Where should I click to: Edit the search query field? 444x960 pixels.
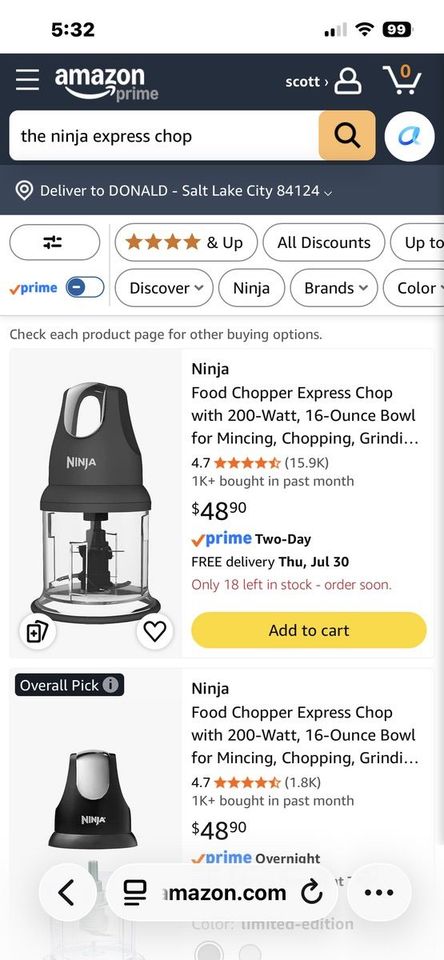164,135
